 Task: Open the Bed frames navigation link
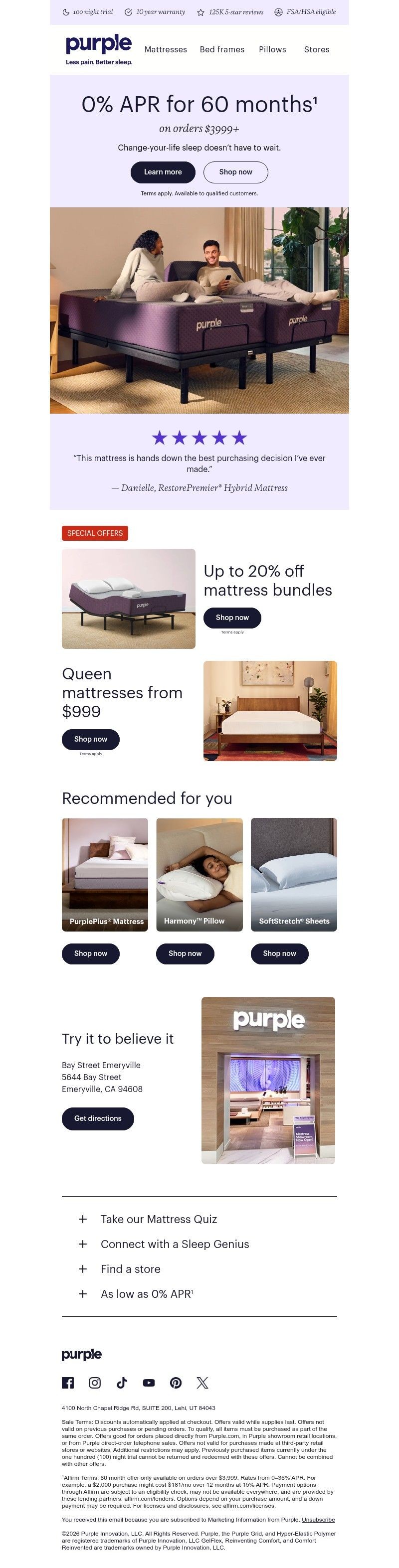[x=222, y=49]
